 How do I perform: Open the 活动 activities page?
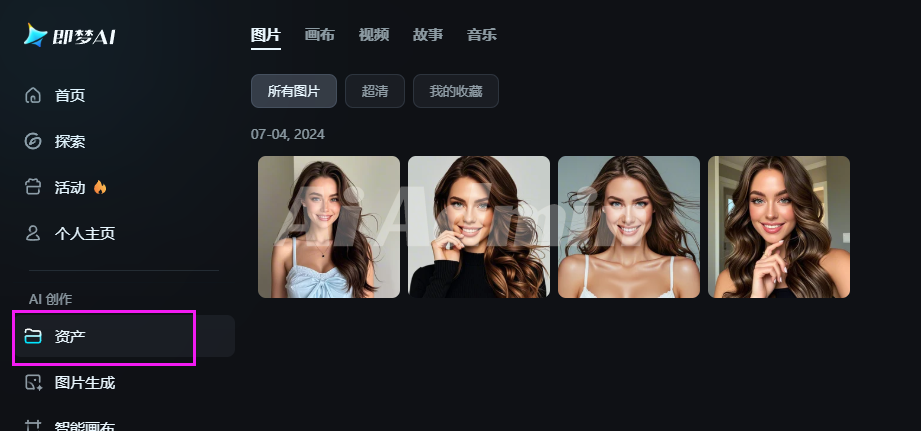click(69, 188)
